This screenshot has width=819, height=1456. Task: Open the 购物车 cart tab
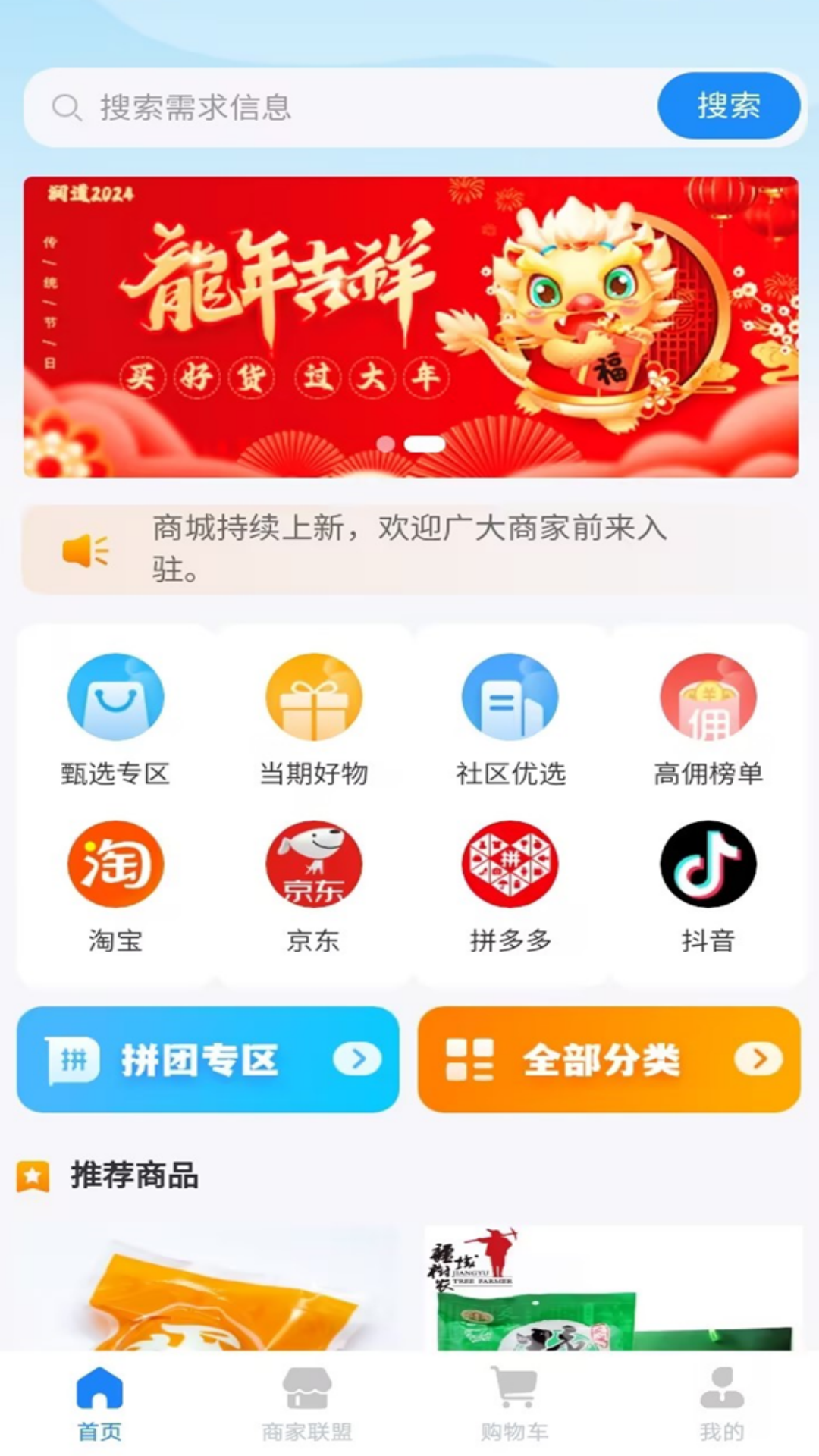click(514, 1403)
